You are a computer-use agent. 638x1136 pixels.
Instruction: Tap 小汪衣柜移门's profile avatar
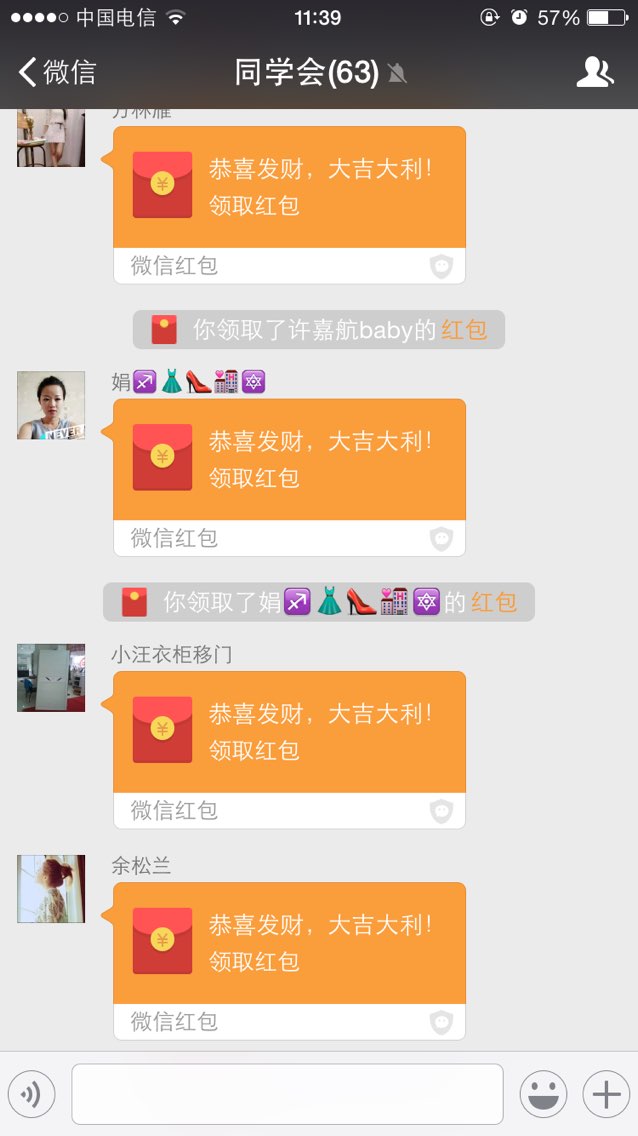pyautogui.click(x=51, y=677)
